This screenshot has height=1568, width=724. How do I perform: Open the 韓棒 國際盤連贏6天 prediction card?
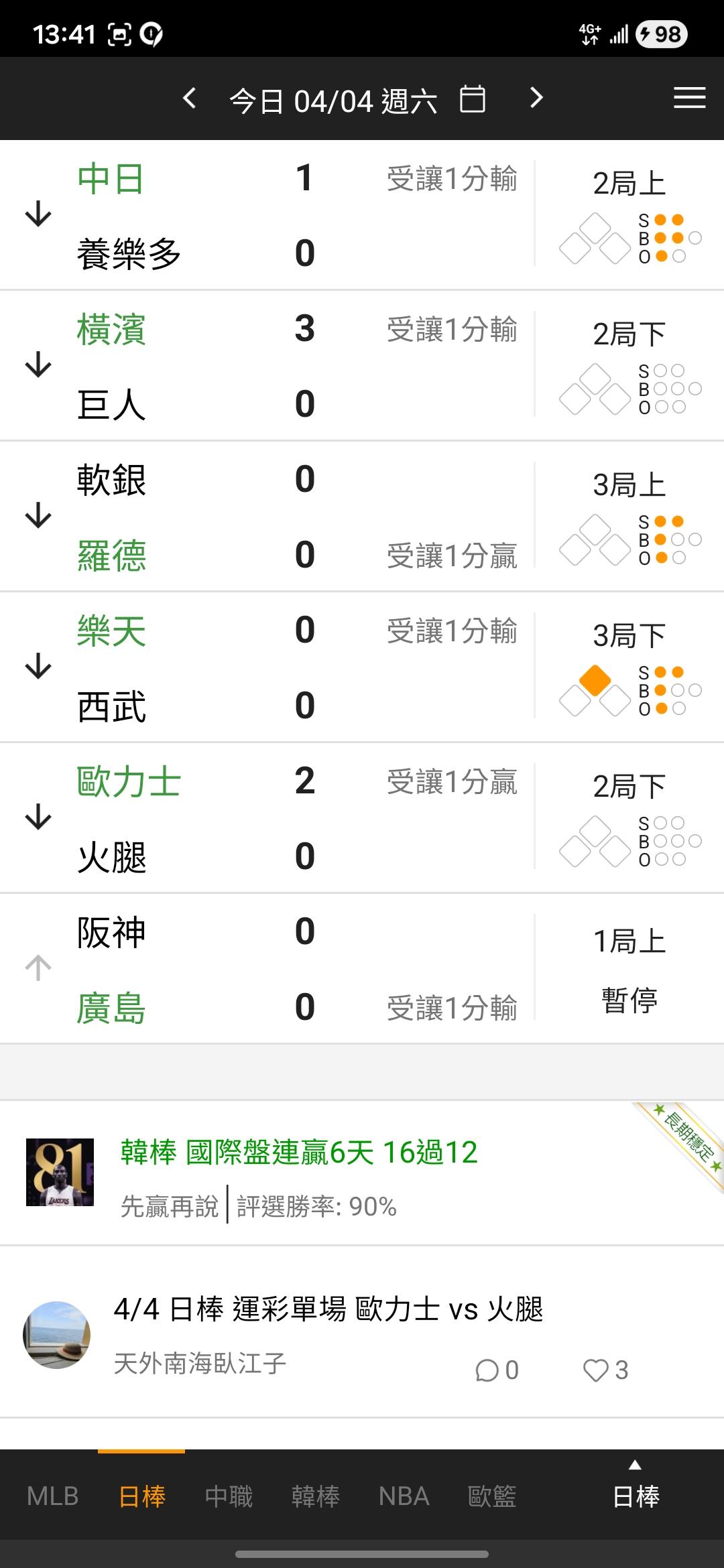coord(299,1153)
